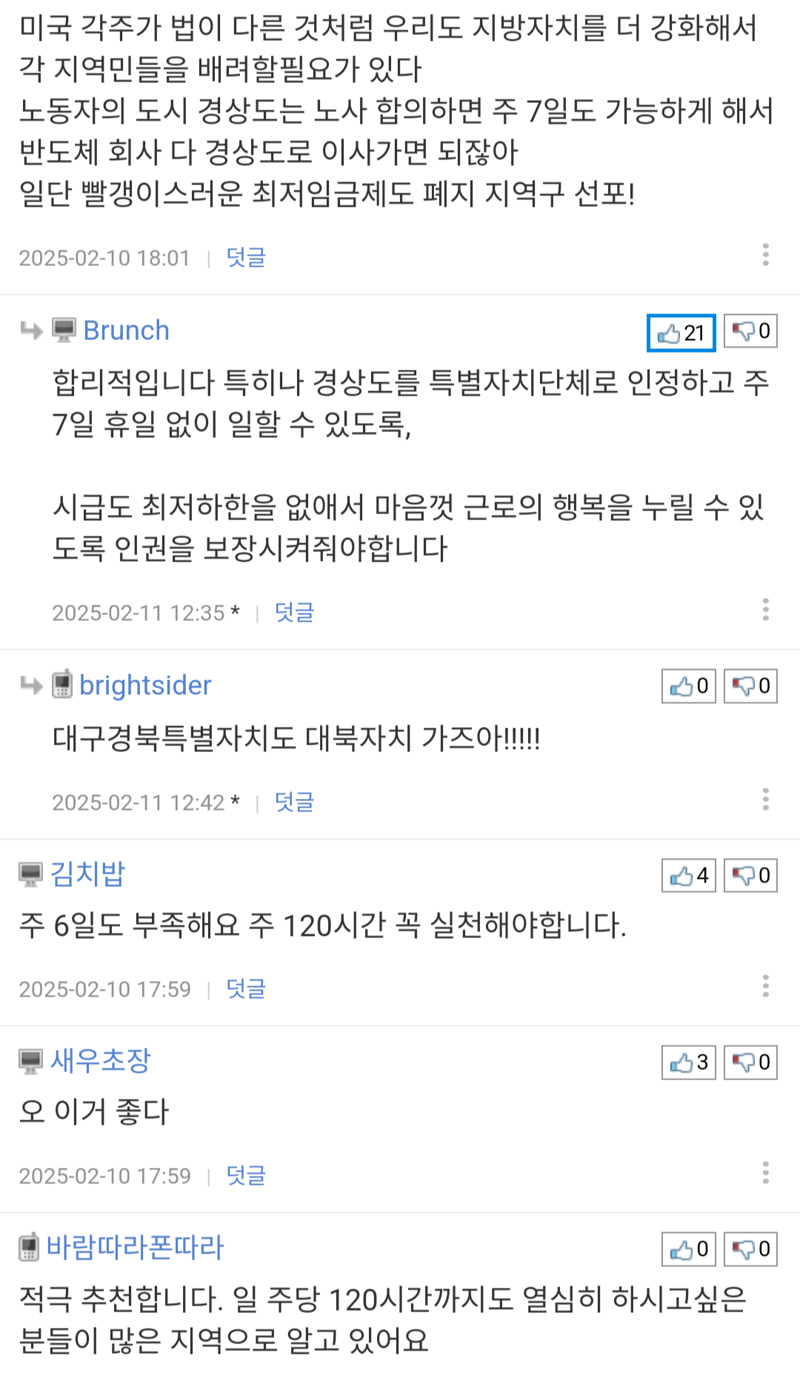The width and height of the screenshot is (800, 1373).
Task: Downvote Brunch's reply comment
Action: (752, 333)
